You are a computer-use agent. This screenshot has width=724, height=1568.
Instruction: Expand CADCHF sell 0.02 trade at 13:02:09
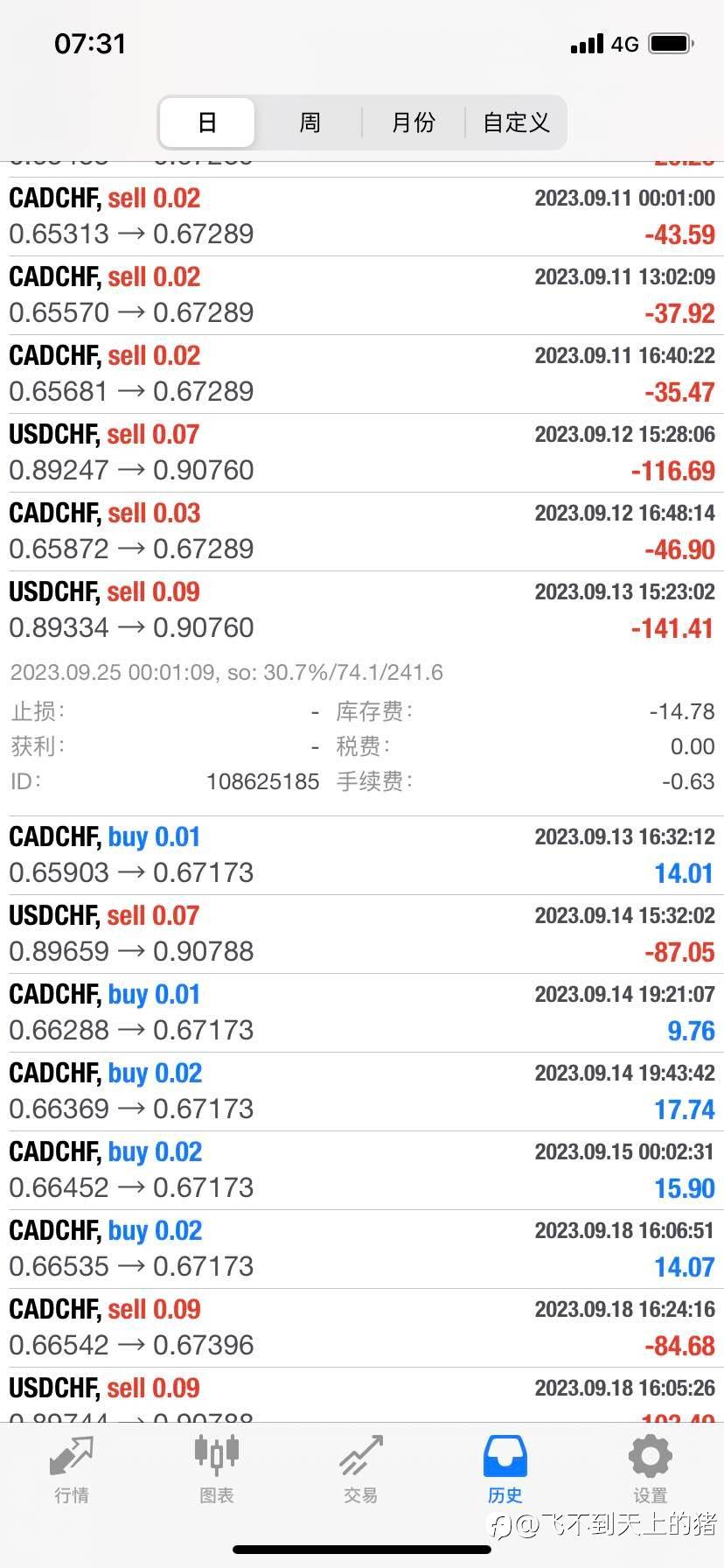pyautogui.click(x=362, y=296)
